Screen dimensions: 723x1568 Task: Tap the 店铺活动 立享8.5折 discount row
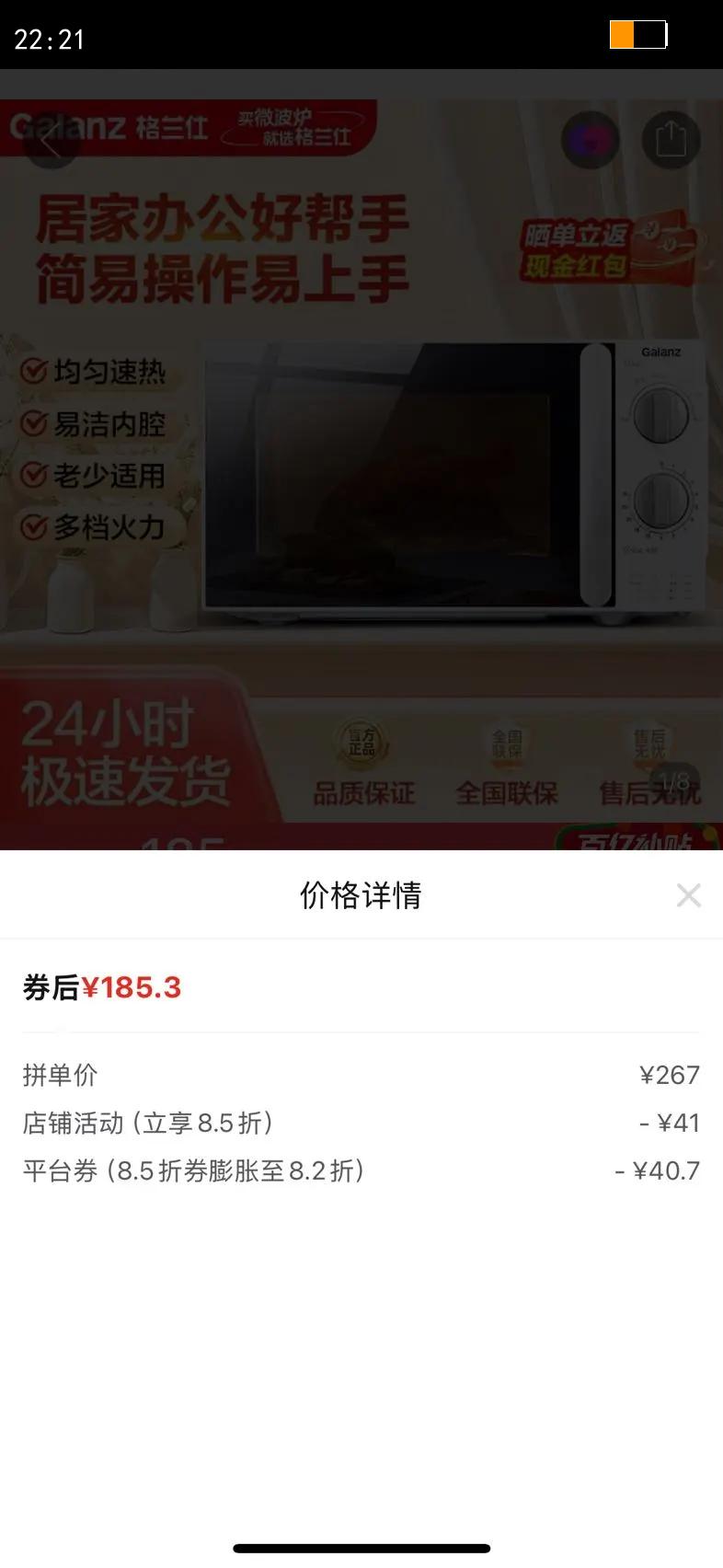pyautogui.click(x=361, y=1123)
